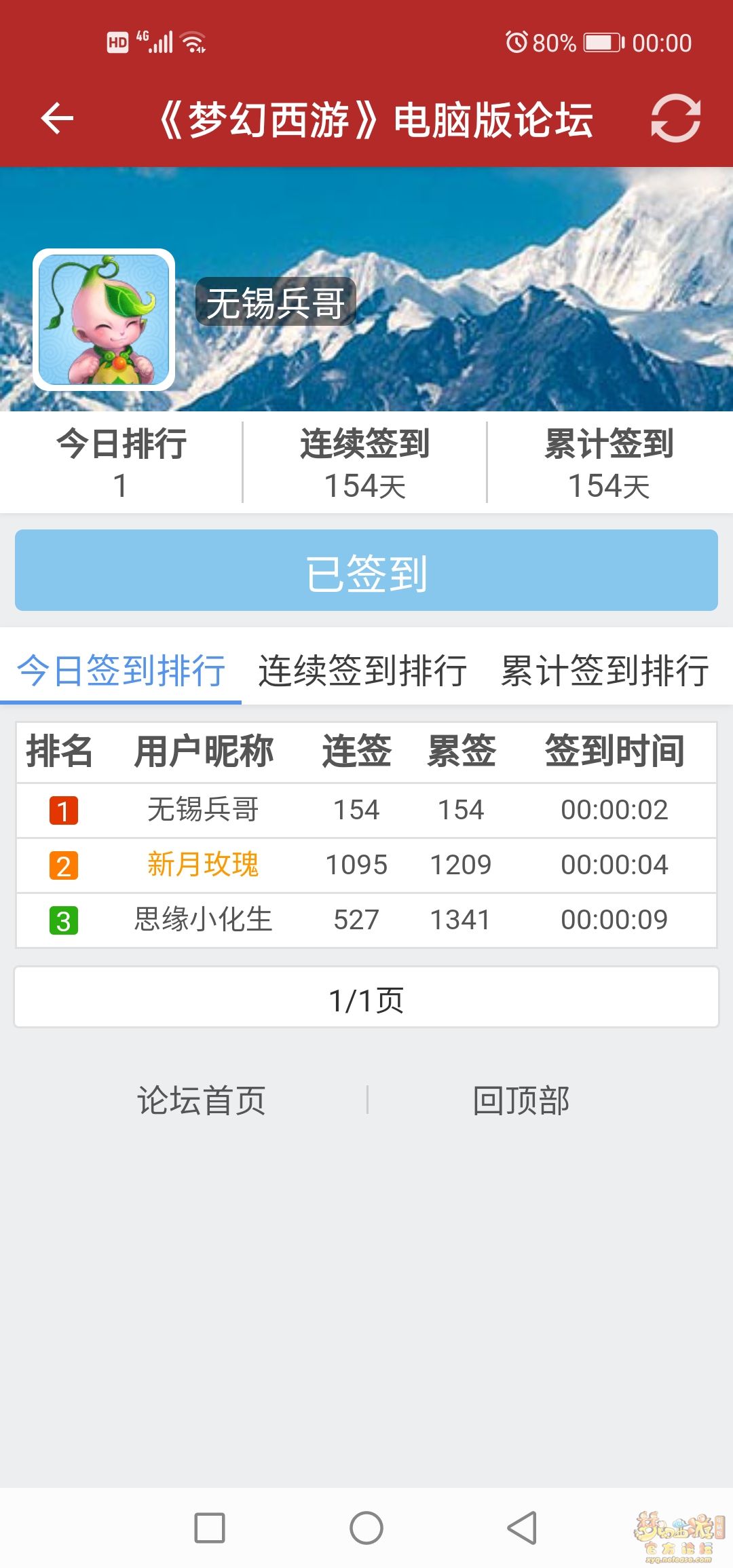The width and height of the screenshot is (733, 1568).
Task: Tap the 已签到 check-in button
Action: [366, 570]
